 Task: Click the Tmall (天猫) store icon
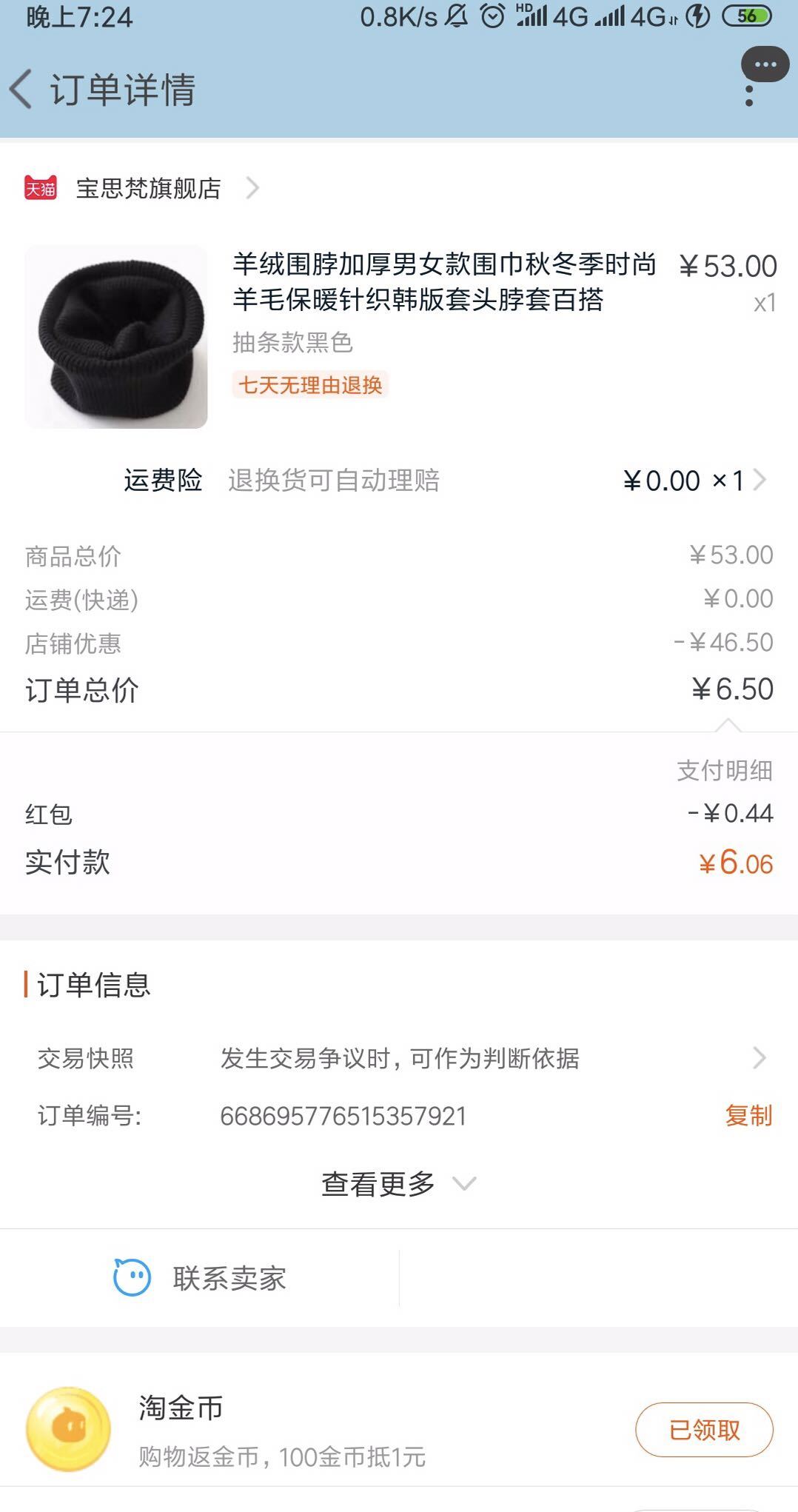[42, 189]
